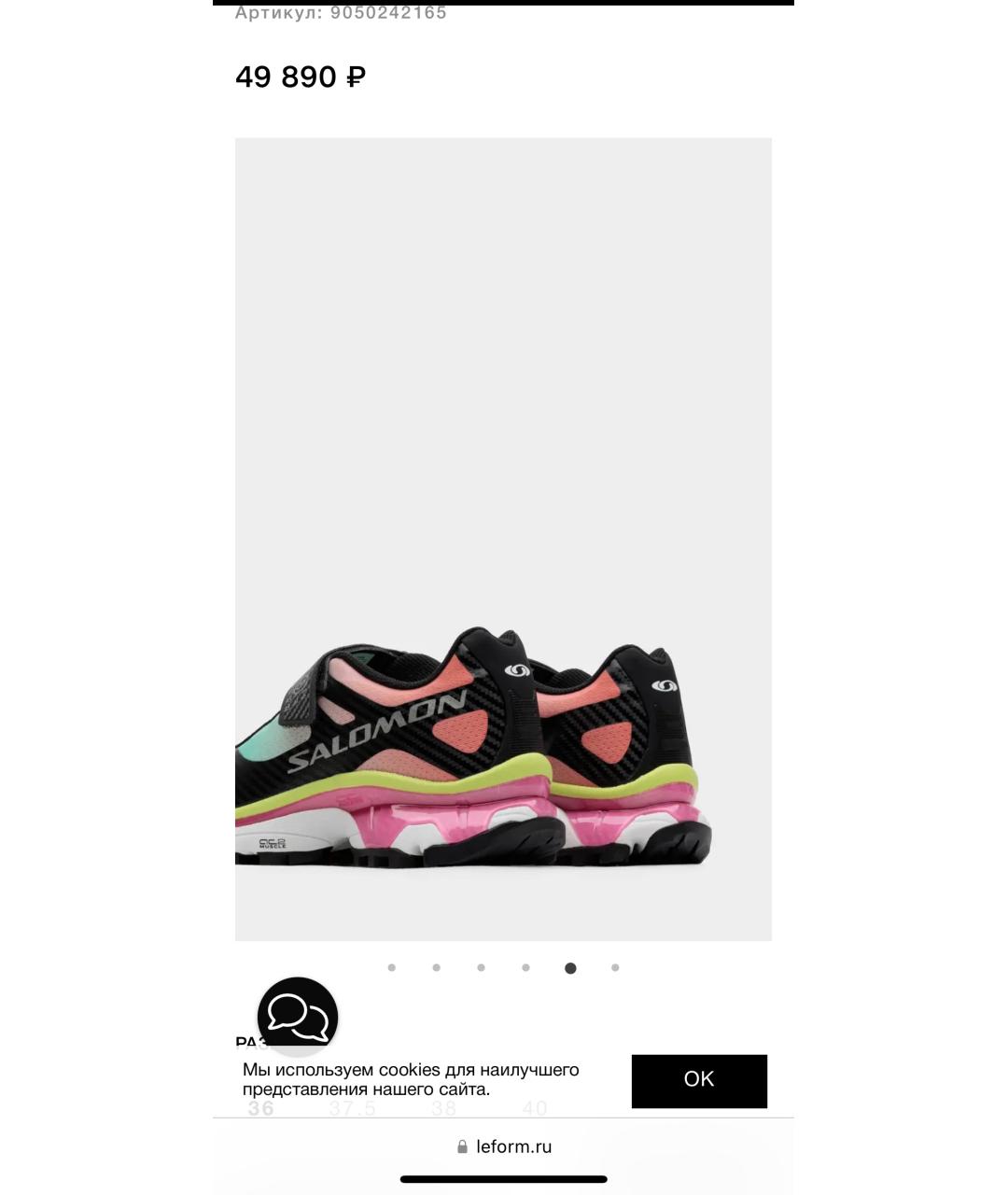This screenshot has height=1195, width=1008.
Task: Jump to the last image dot
Action: 615,968
